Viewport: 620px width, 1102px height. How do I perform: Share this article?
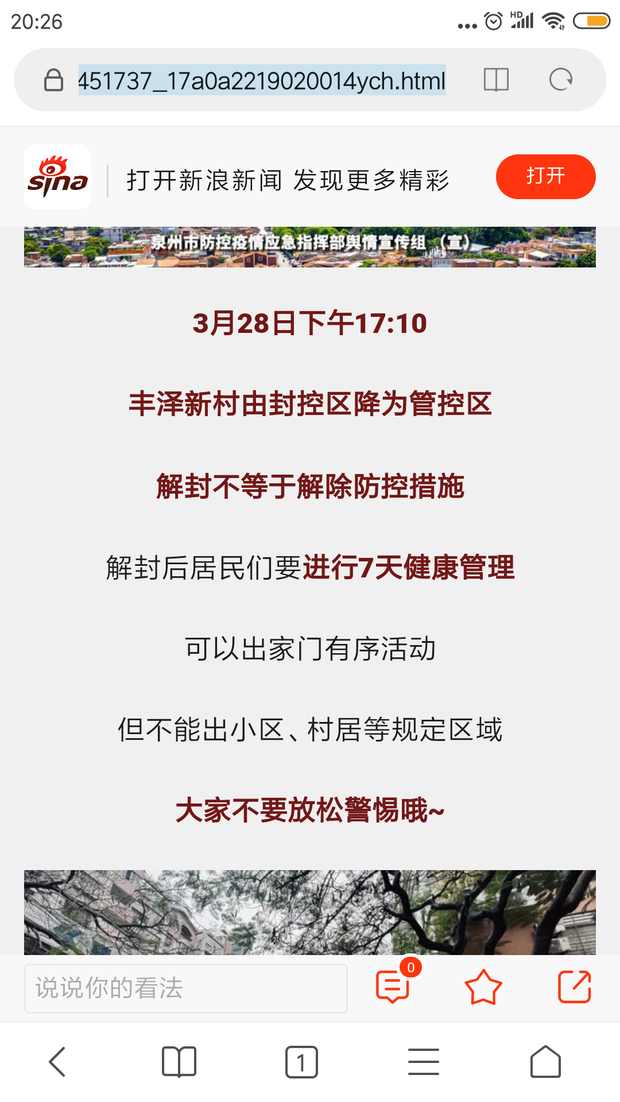click(x=574, y=987)
